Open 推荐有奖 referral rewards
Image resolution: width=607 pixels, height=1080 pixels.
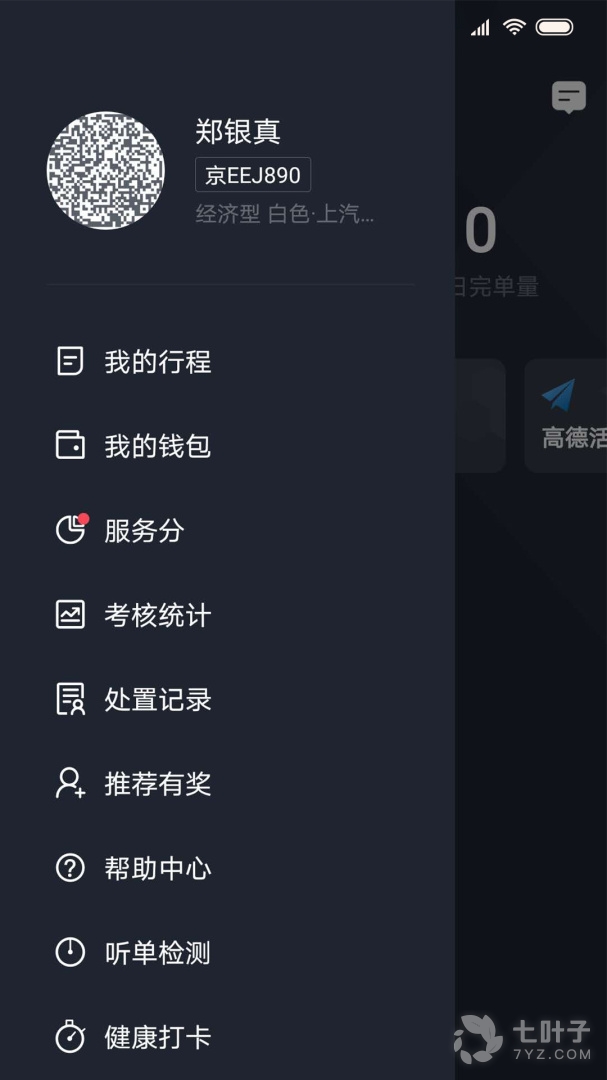(x=157, y=783)
